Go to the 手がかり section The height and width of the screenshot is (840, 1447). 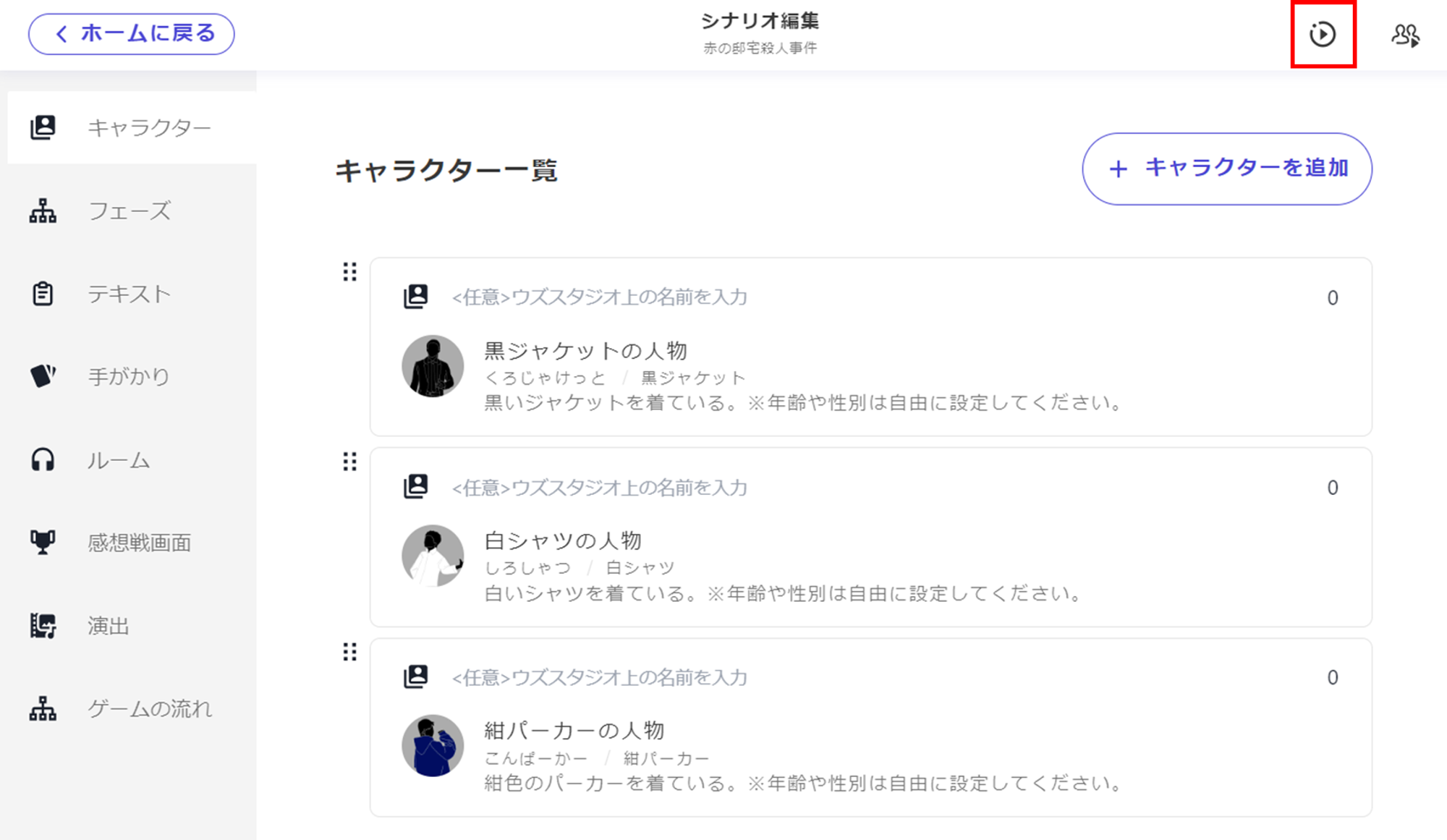pos(130,376)
